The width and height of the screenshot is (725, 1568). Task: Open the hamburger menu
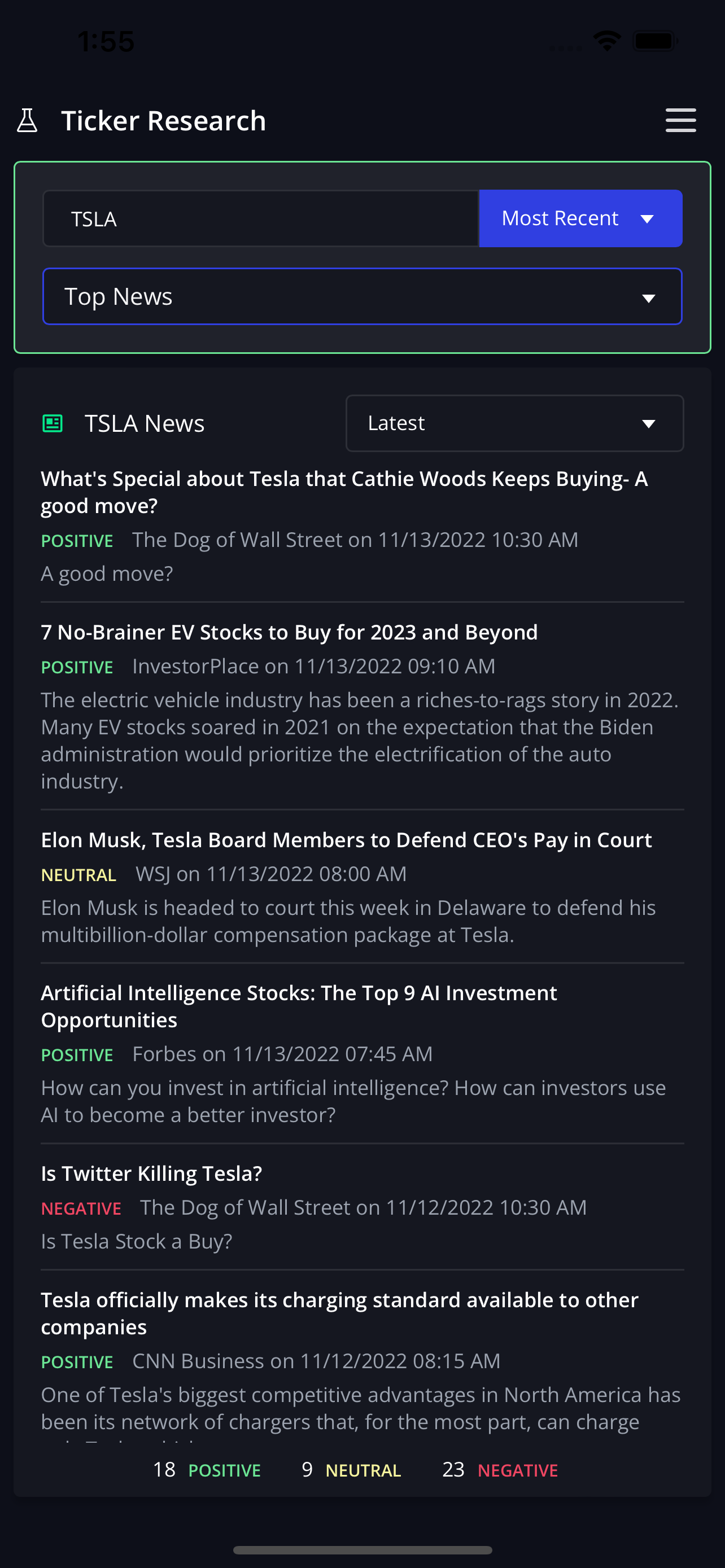pyautogui.click(x=680, y=121)
